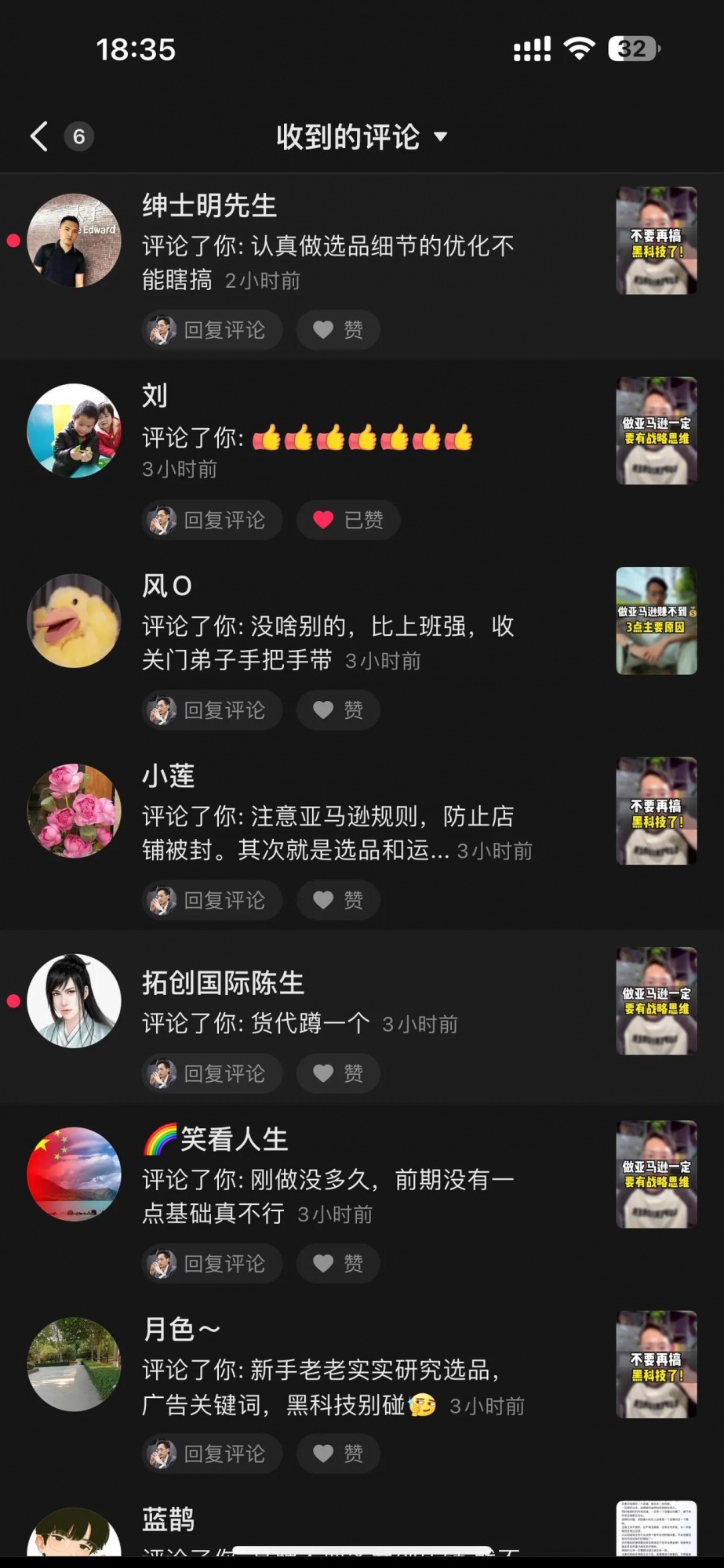Reply to 小莲's comment
Screen dimensions: 724x1568
(x=212, y=900)
